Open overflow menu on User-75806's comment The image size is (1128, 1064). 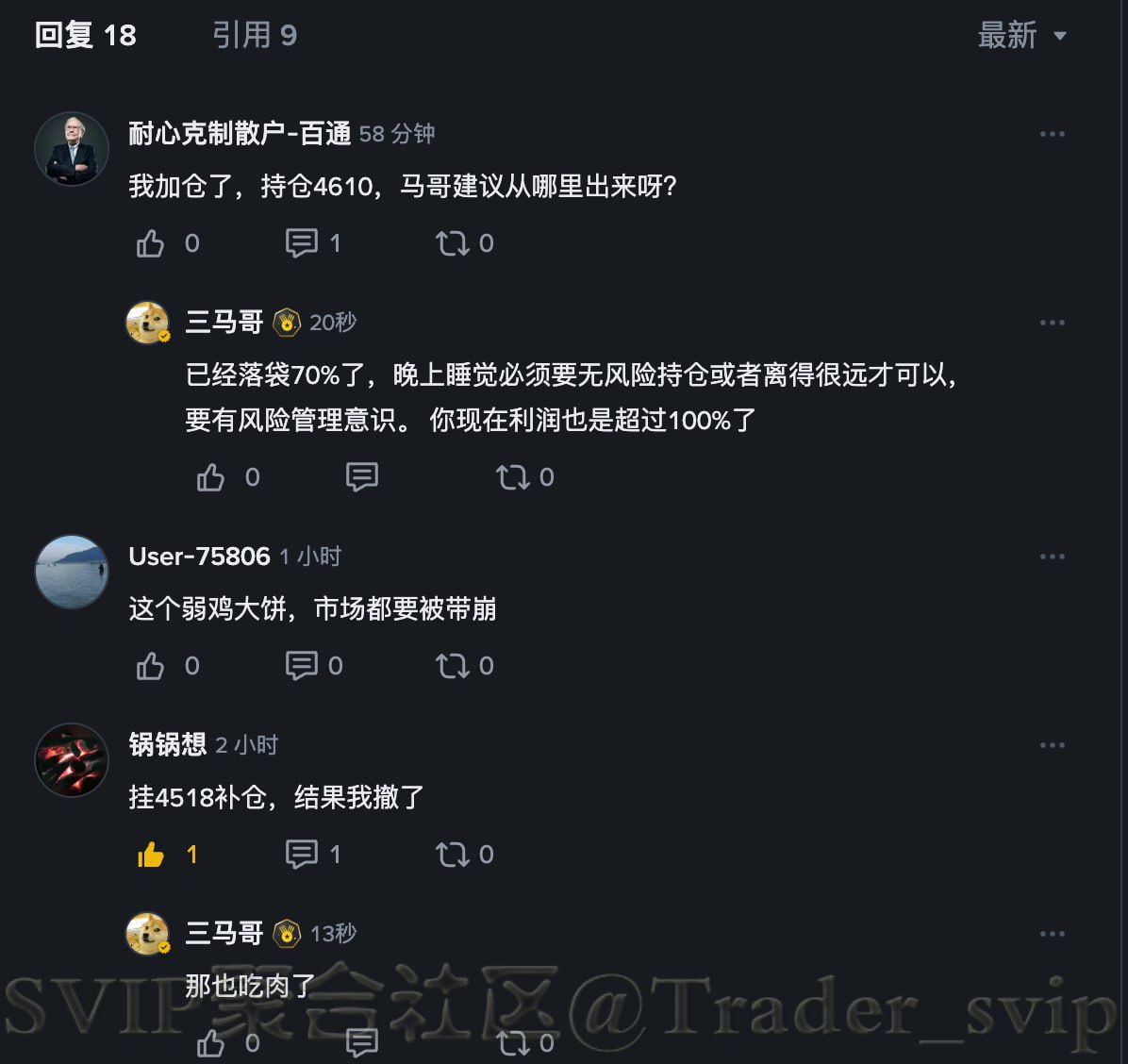(x=1052, y=557)
